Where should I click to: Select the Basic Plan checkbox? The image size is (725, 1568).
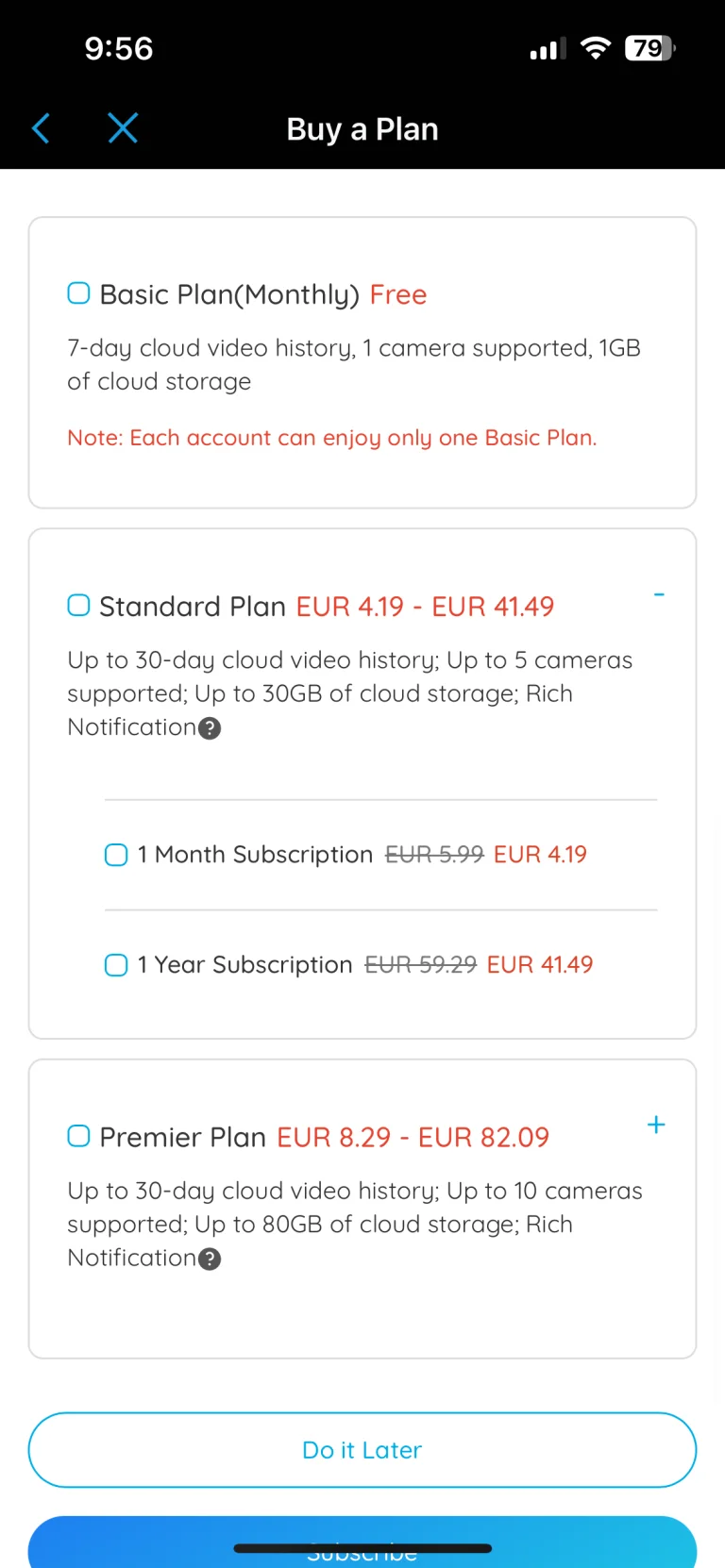tap(78, 293)
